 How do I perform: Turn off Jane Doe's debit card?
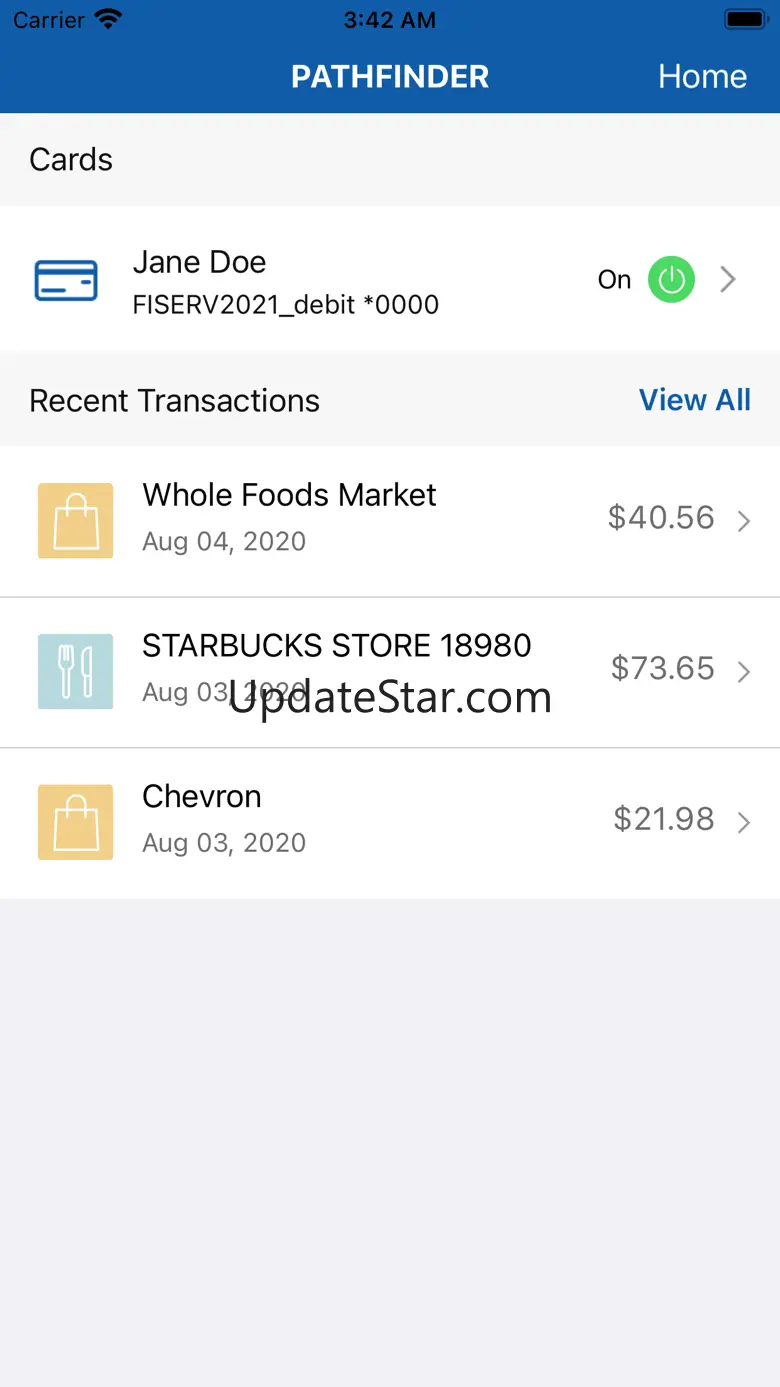pyautogui.click(x=670, y=280)
